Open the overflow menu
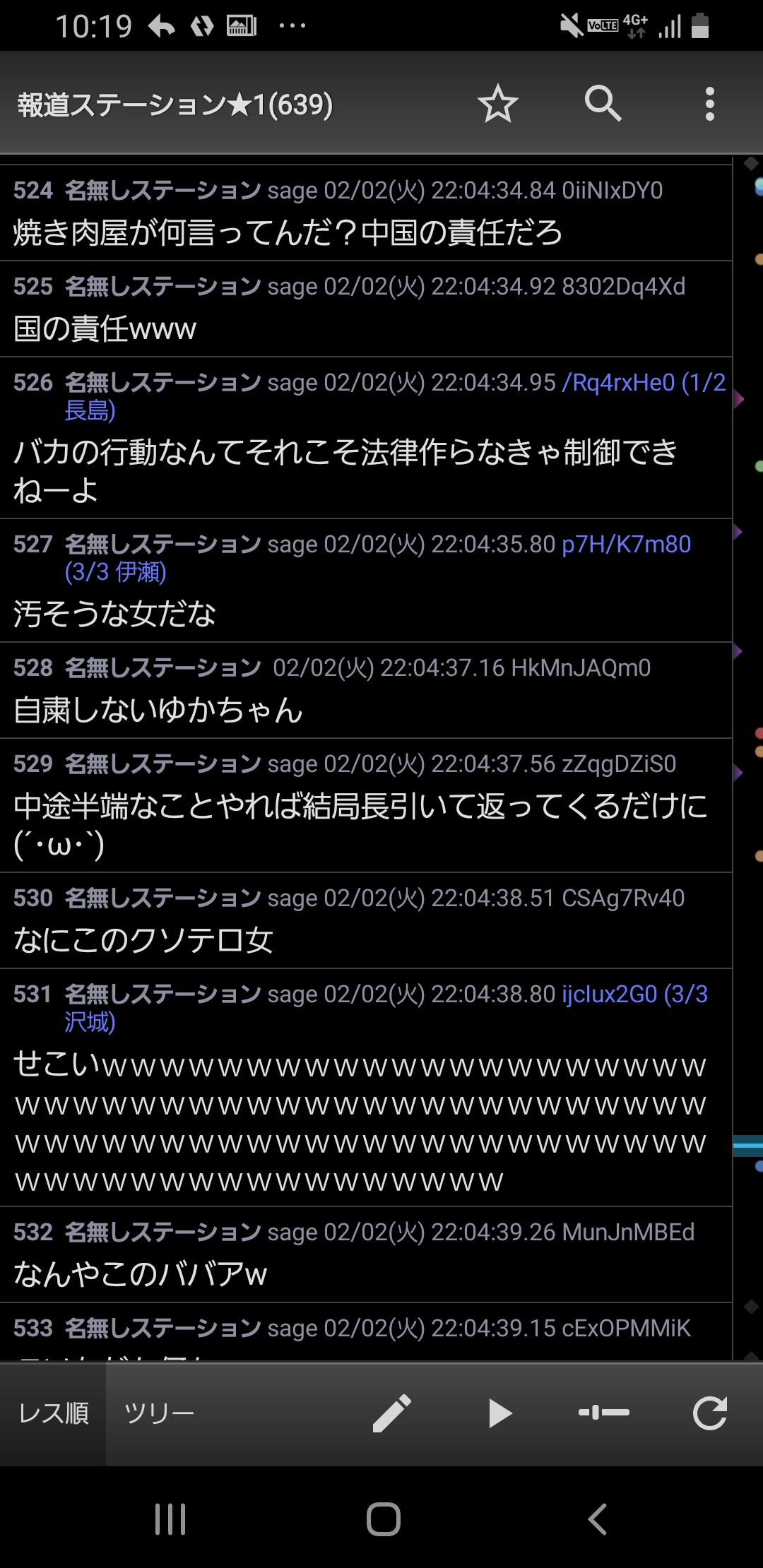 coord(709,104)
